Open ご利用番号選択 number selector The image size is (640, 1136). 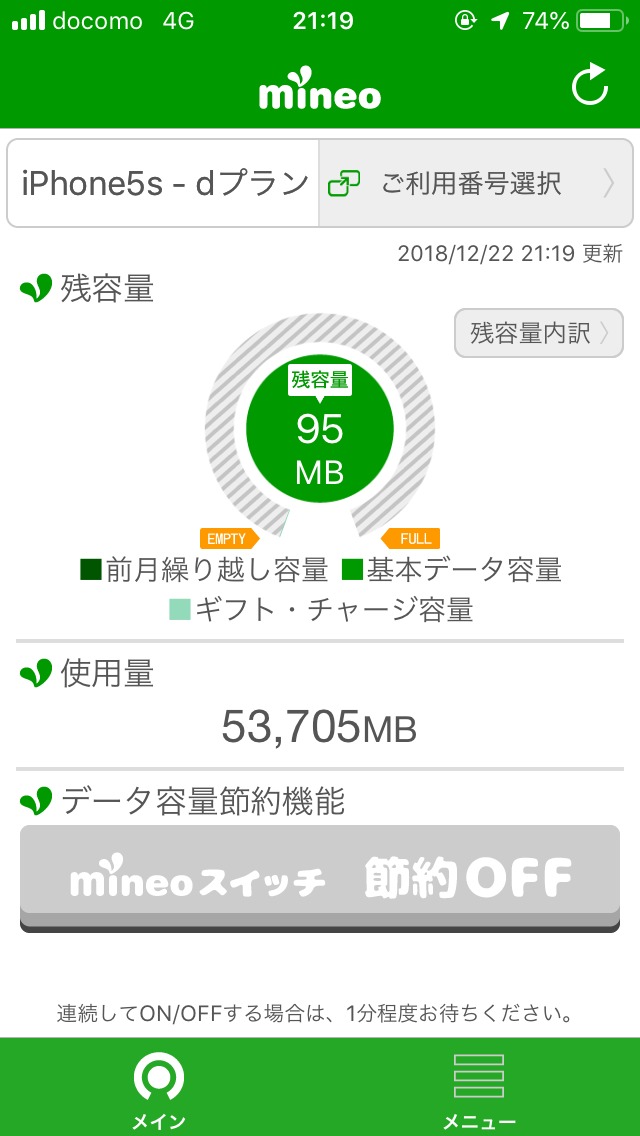(x=475, y=184)
